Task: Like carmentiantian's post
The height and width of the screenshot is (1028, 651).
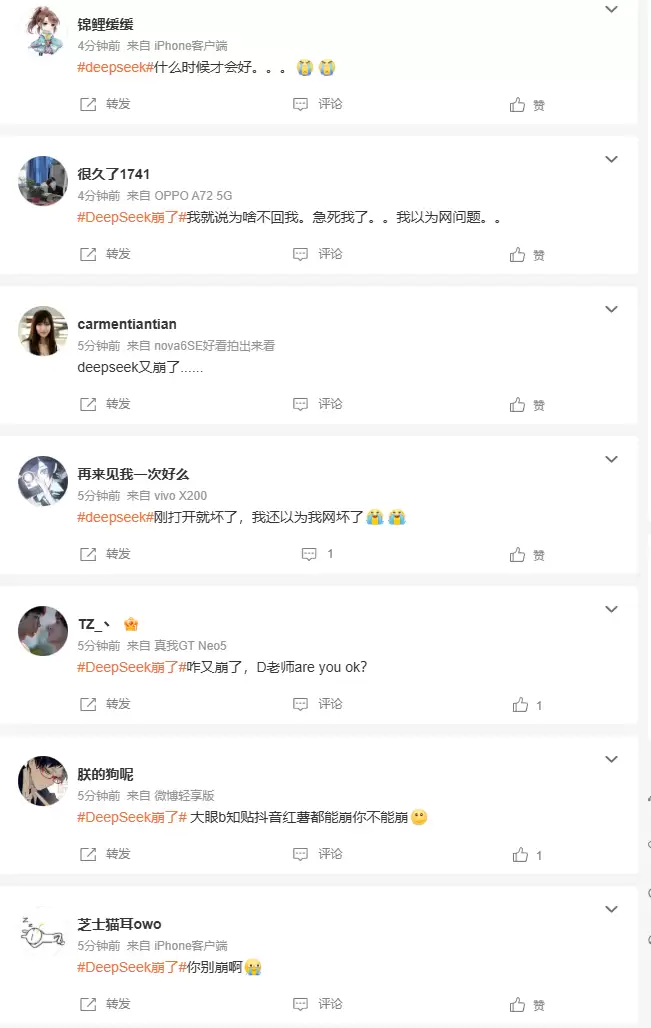Action: pos(527,404)
